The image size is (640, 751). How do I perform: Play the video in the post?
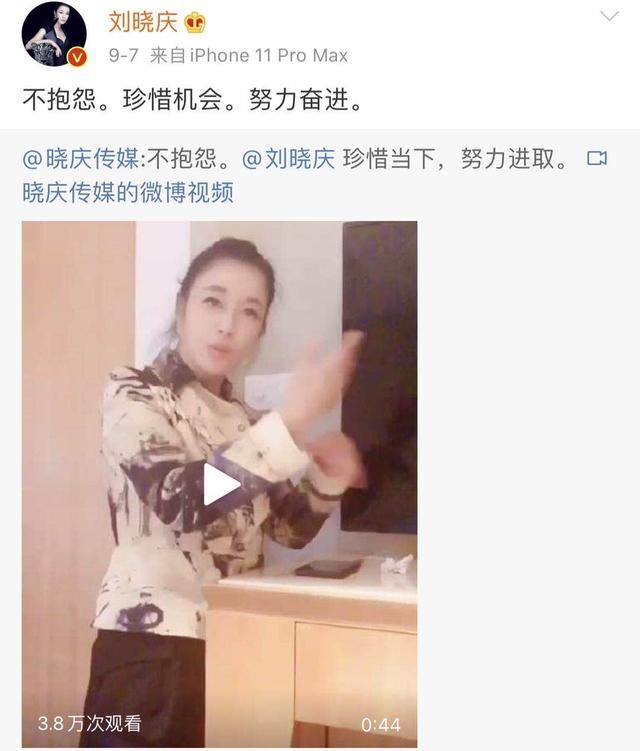coord(220,485)
